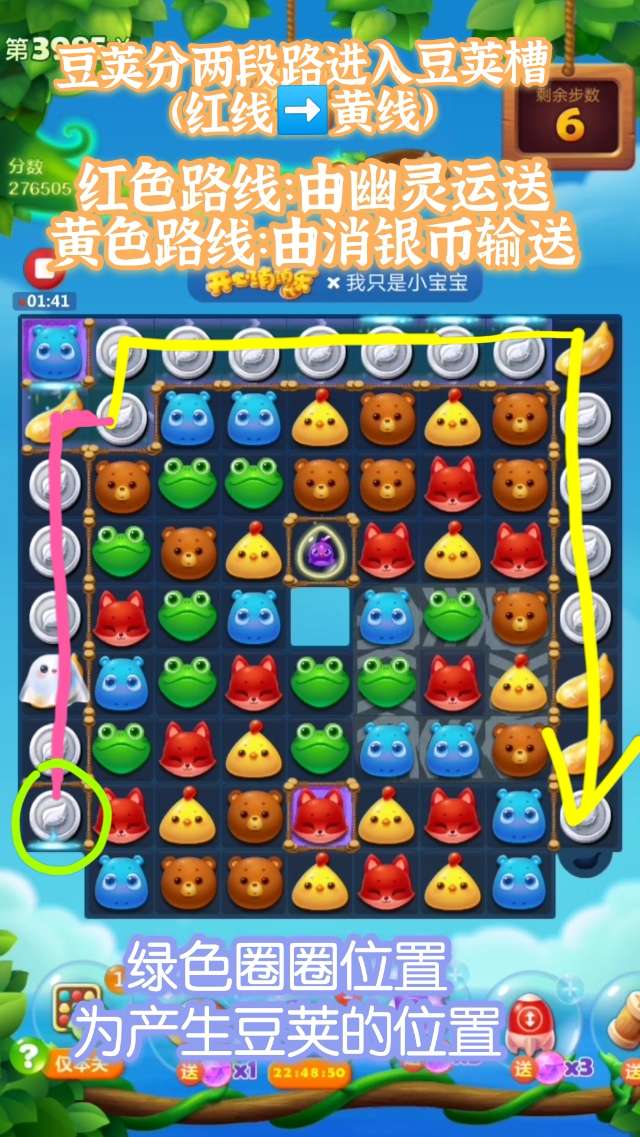Tap the caged purple bird tile
This screenshot has width=640, height=1137.
319,550
